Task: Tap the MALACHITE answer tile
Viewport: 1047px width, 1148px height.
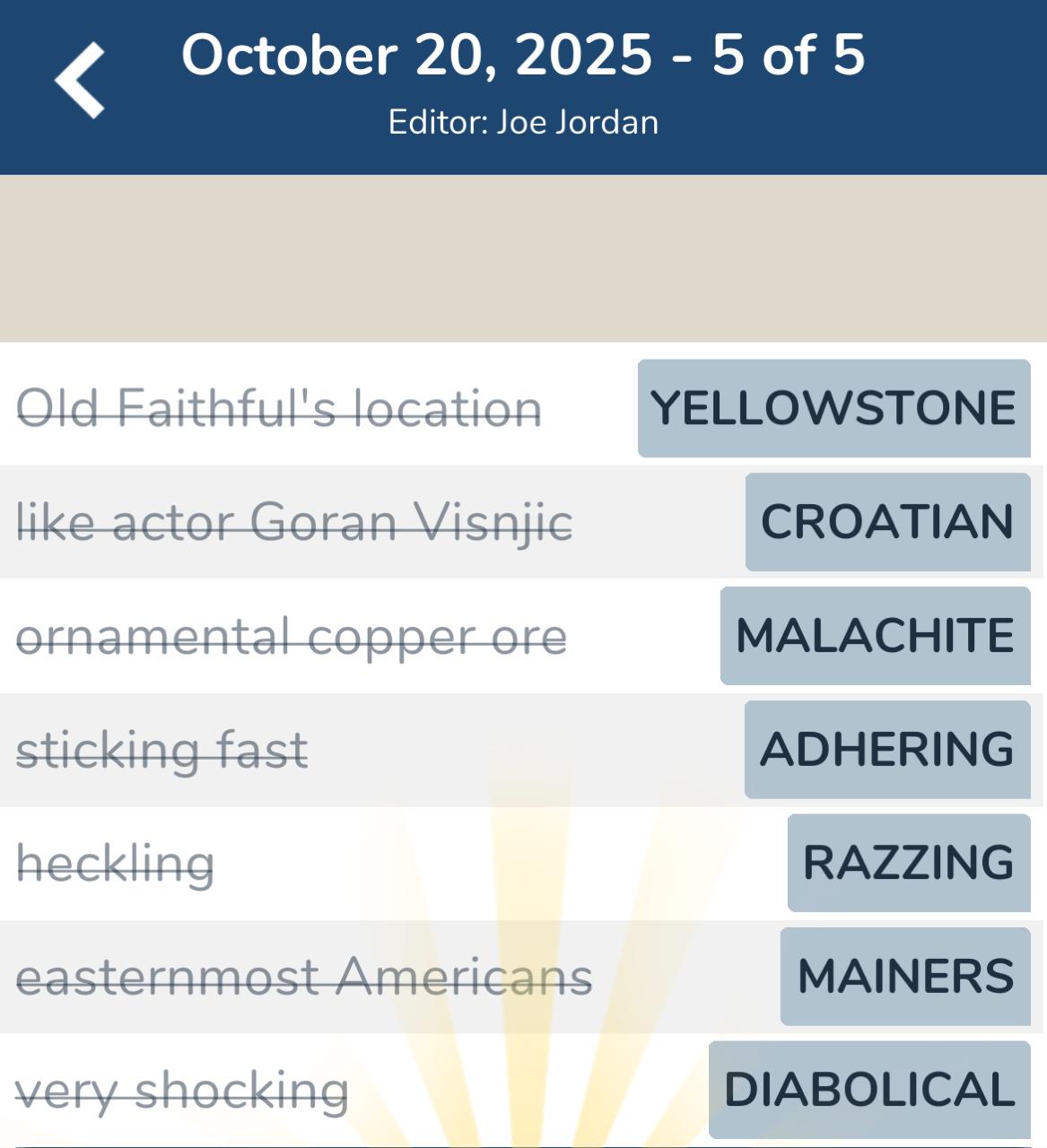Action: tap(875, 636)
